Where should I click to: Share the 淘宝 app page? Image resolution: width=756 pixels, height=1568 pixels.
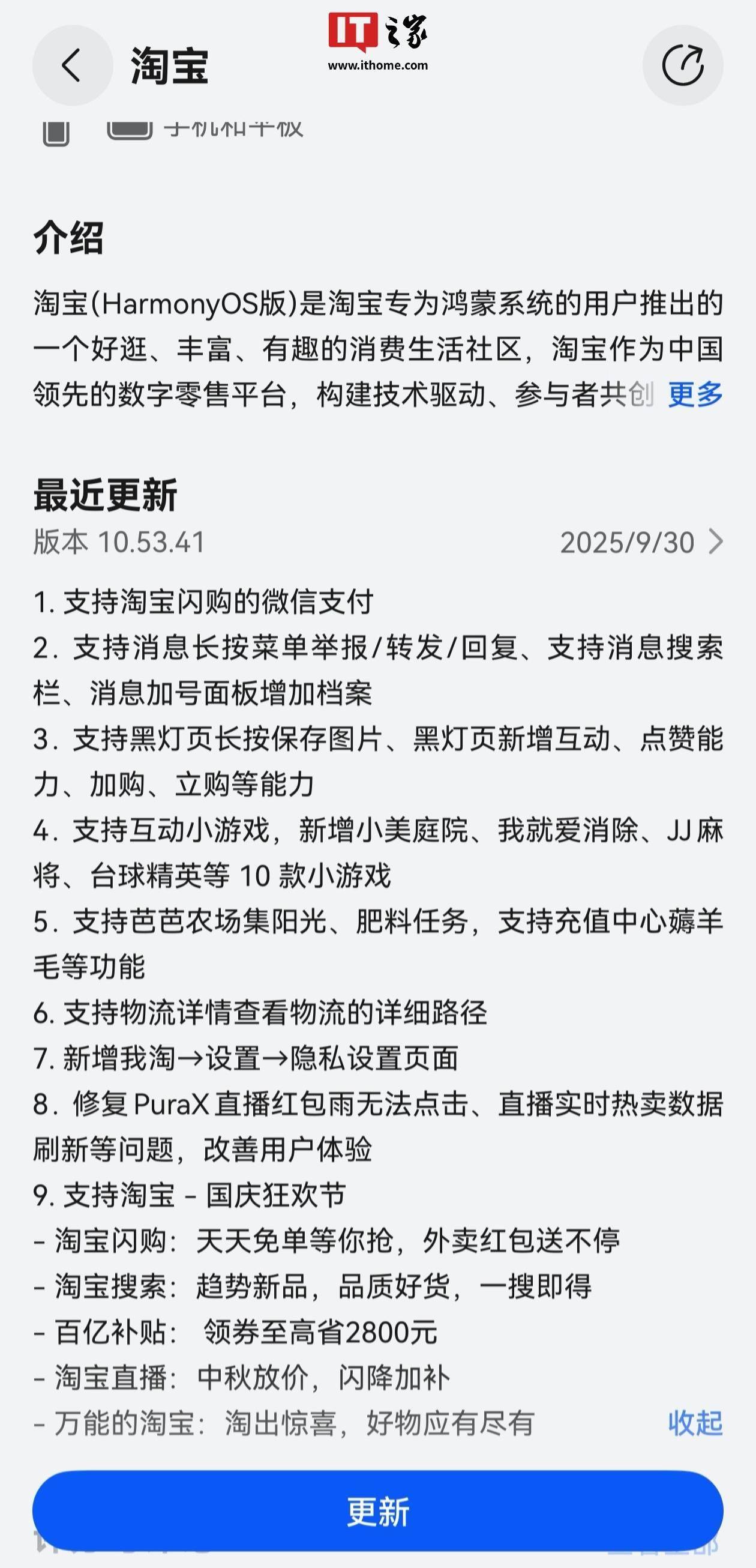(682, 65)
